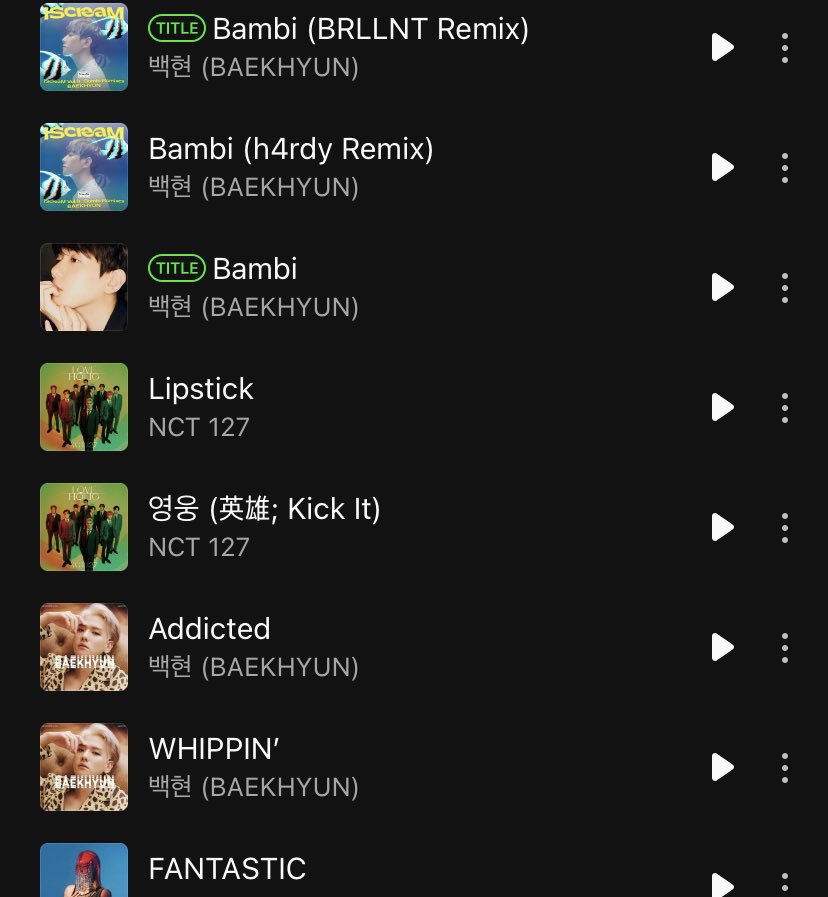The image size is (828, 897).
Task: Play the original Bambi track
Action: [x=722, y=287]
